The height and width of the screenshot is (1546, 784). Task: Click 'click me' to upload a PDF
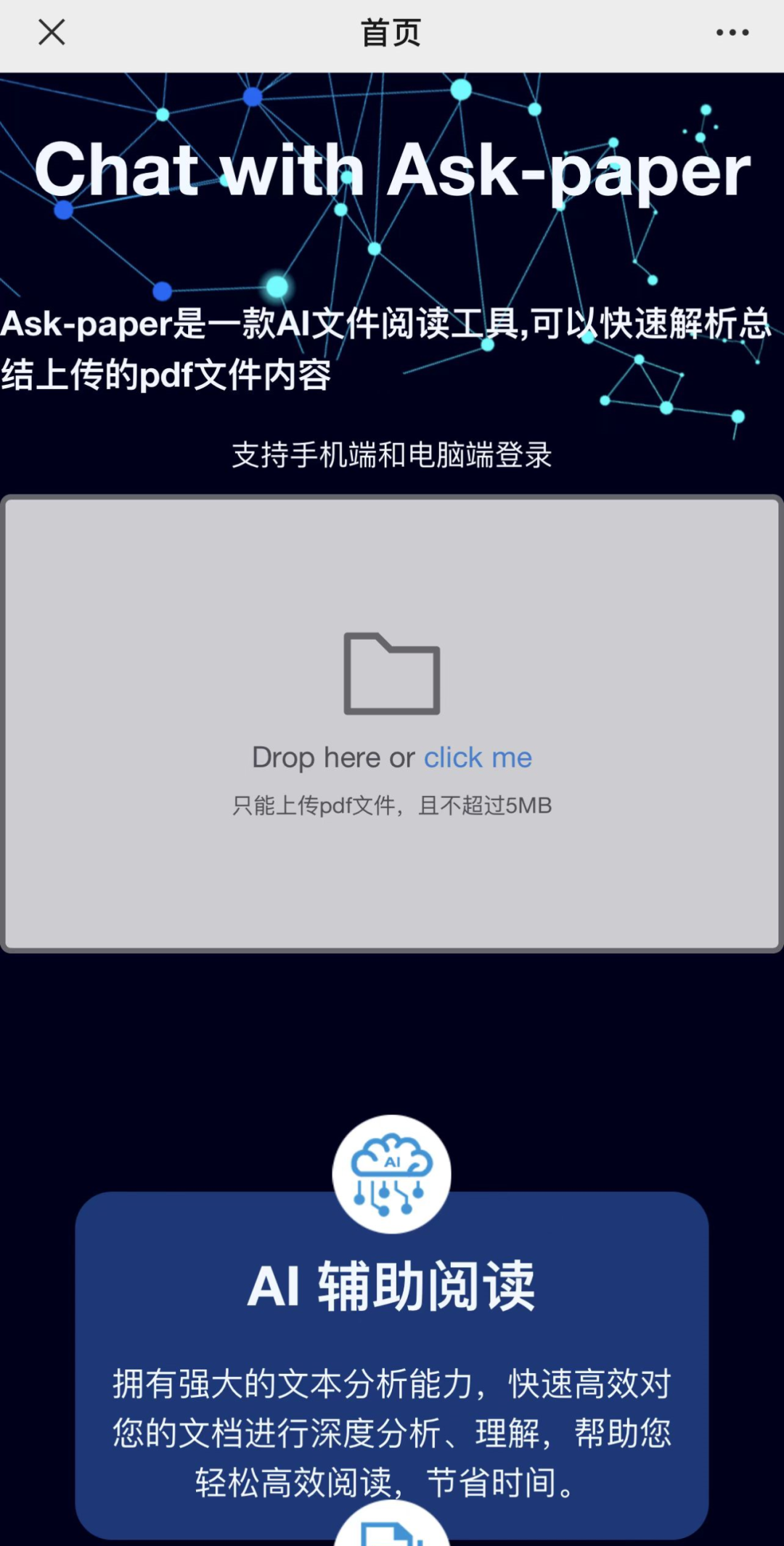(478, 757)
